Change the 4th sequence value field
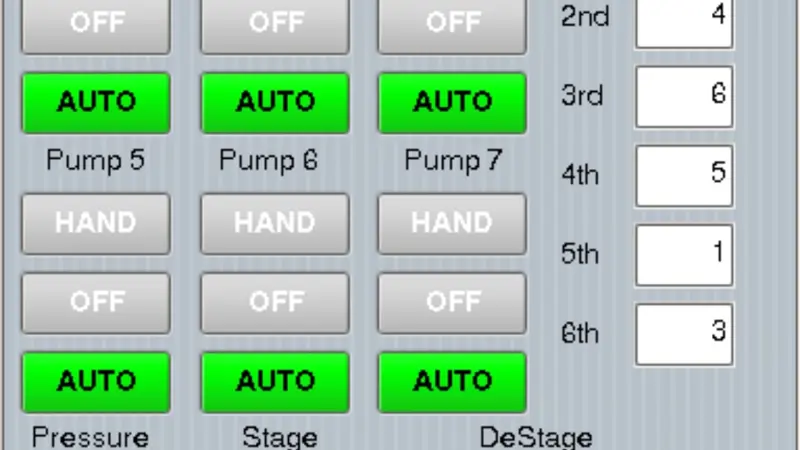This screenshot has width=800, height=450. 684,175
